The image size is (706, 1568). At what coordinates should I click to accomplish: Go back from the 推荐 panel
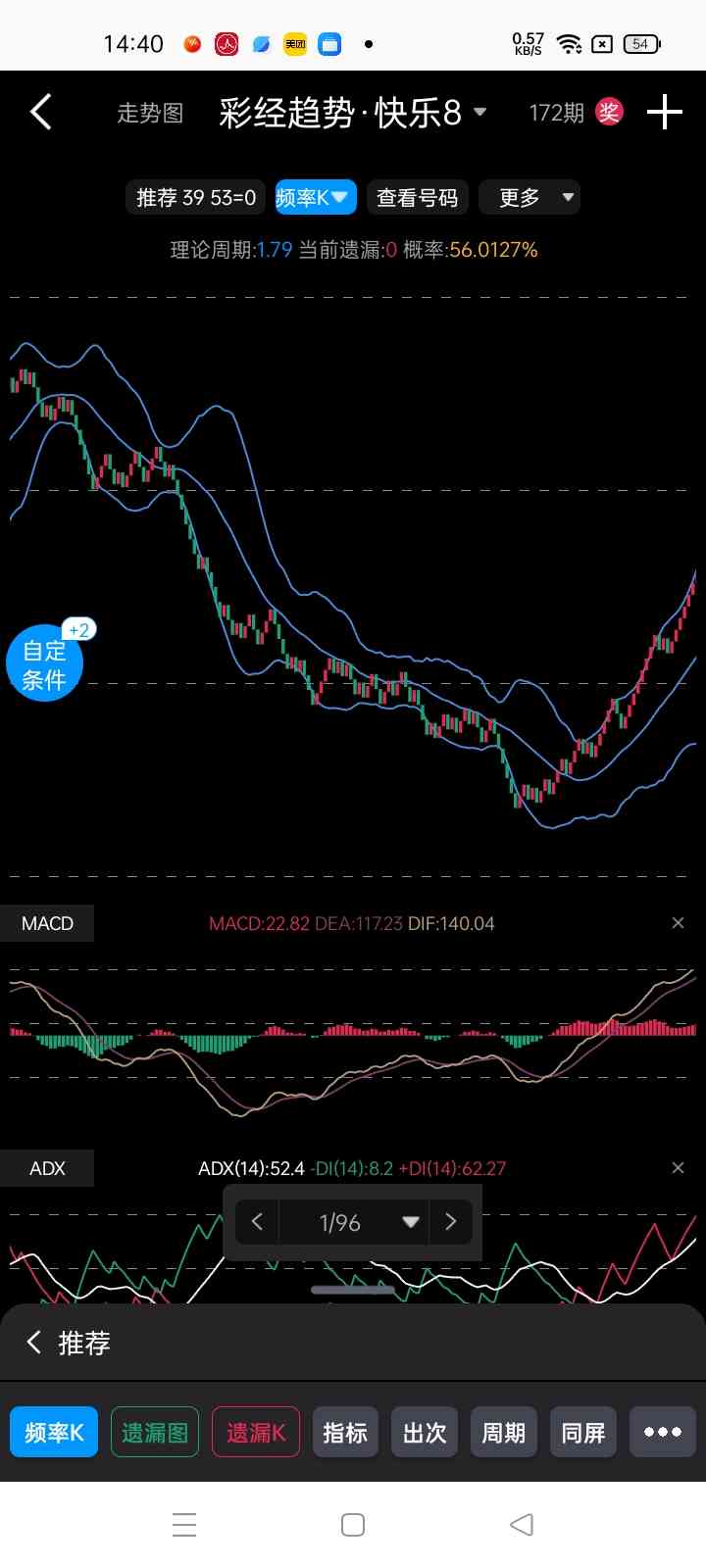coord(34,1343)
